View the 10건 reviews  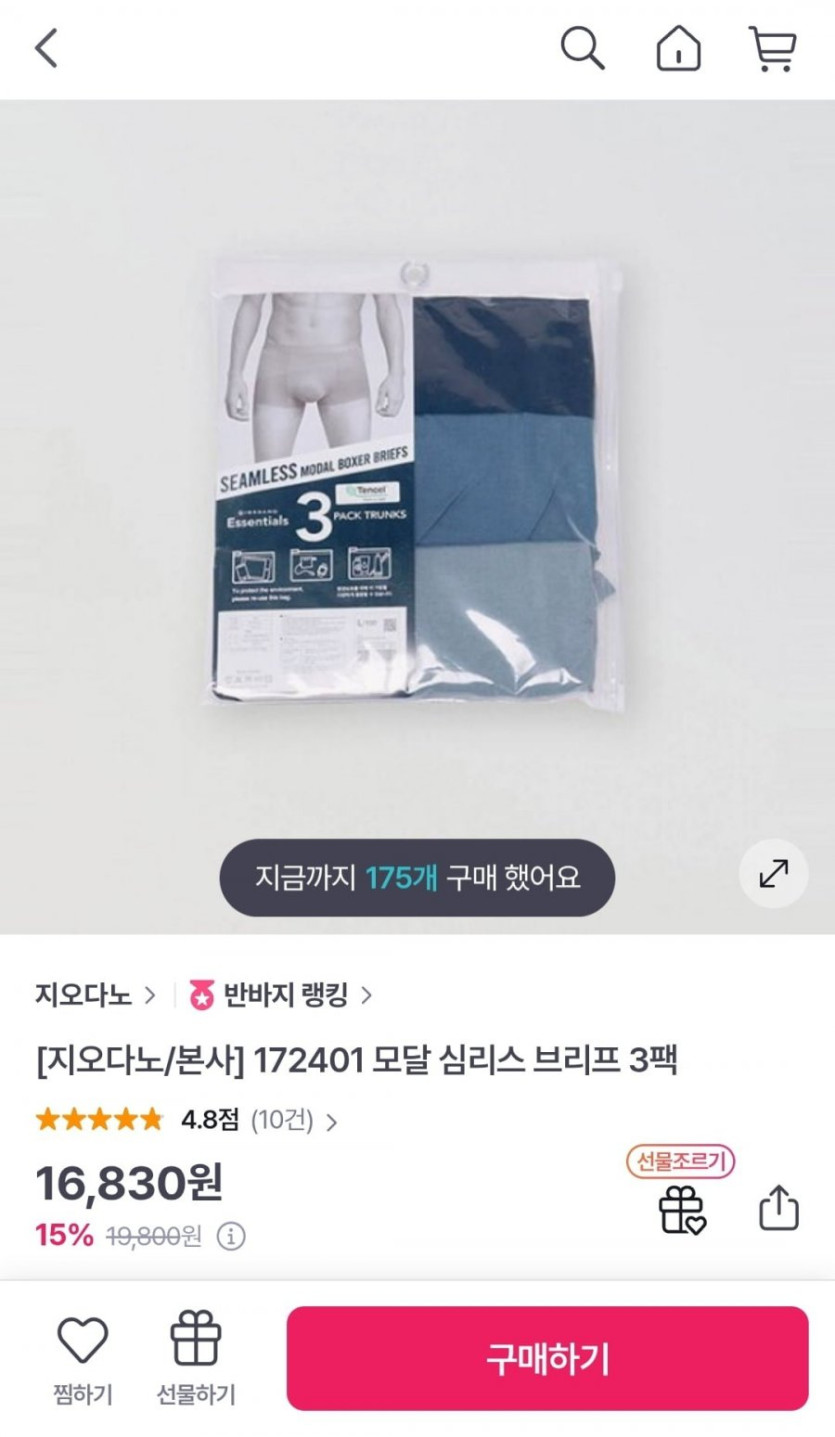[293, 1120]
